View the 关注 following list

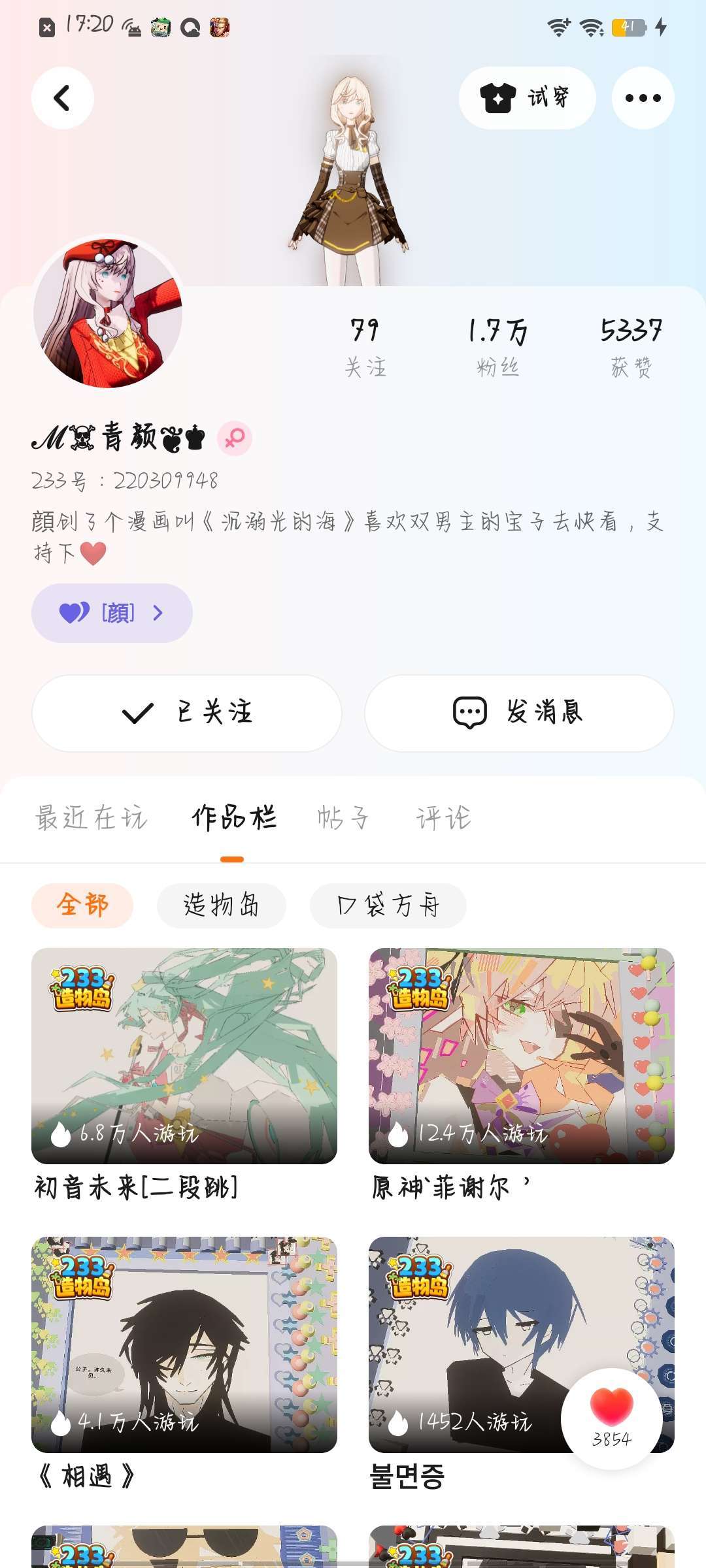[365, 348]
